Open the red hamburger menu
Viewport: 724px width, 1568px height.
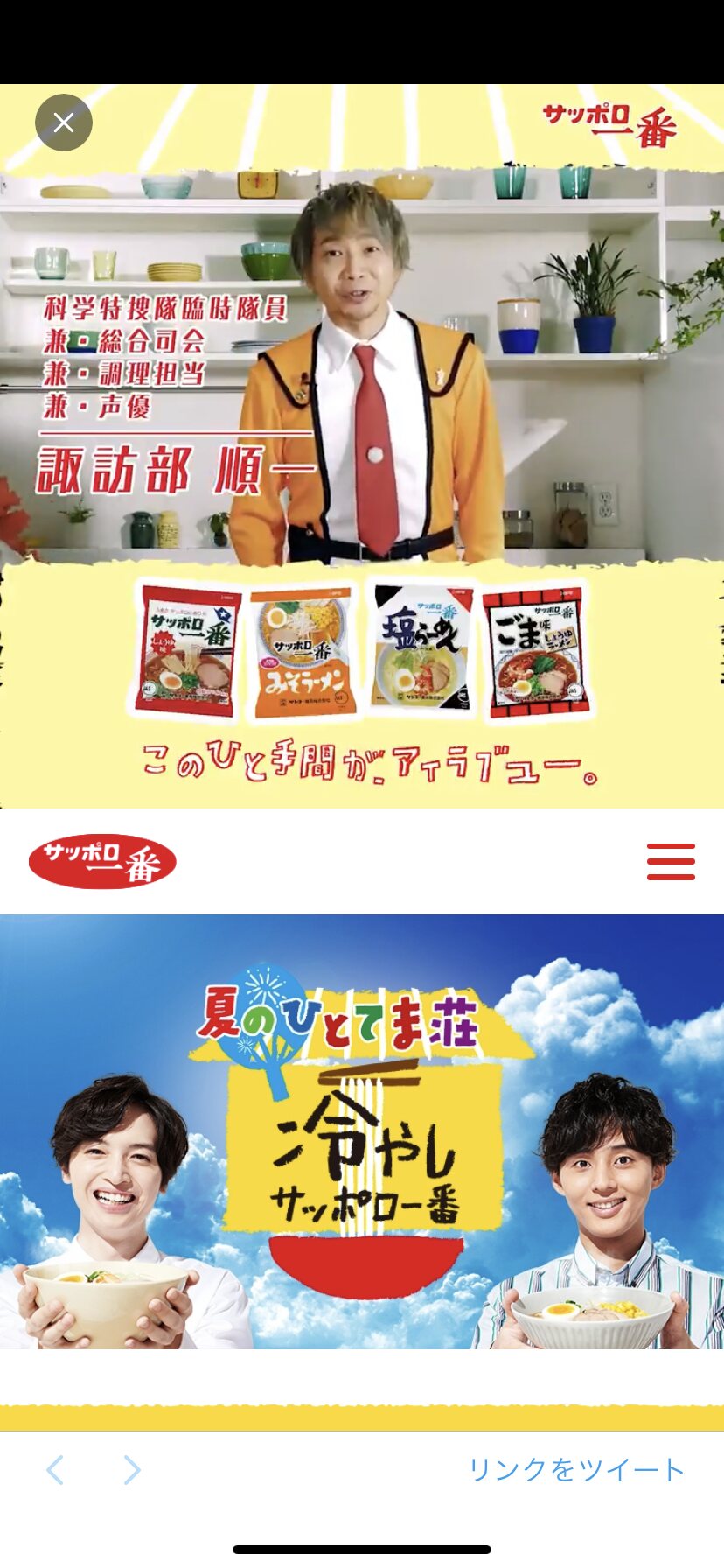click(671, 862)
